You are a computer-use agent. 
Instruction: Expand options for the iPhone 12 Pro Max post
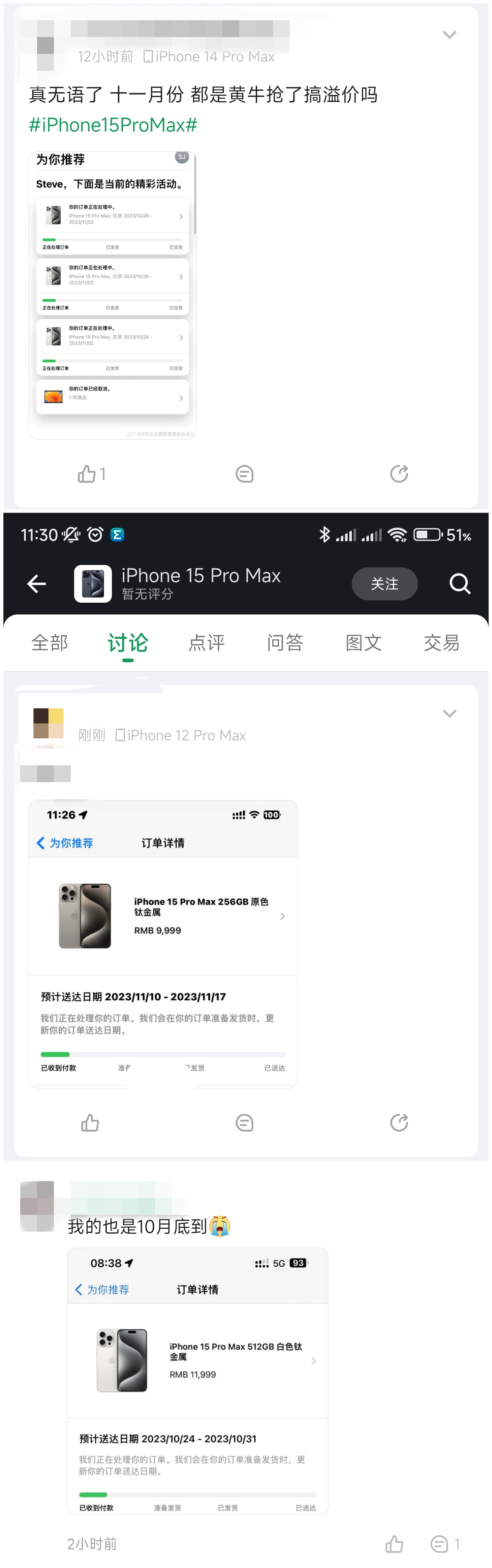[450, 713]
